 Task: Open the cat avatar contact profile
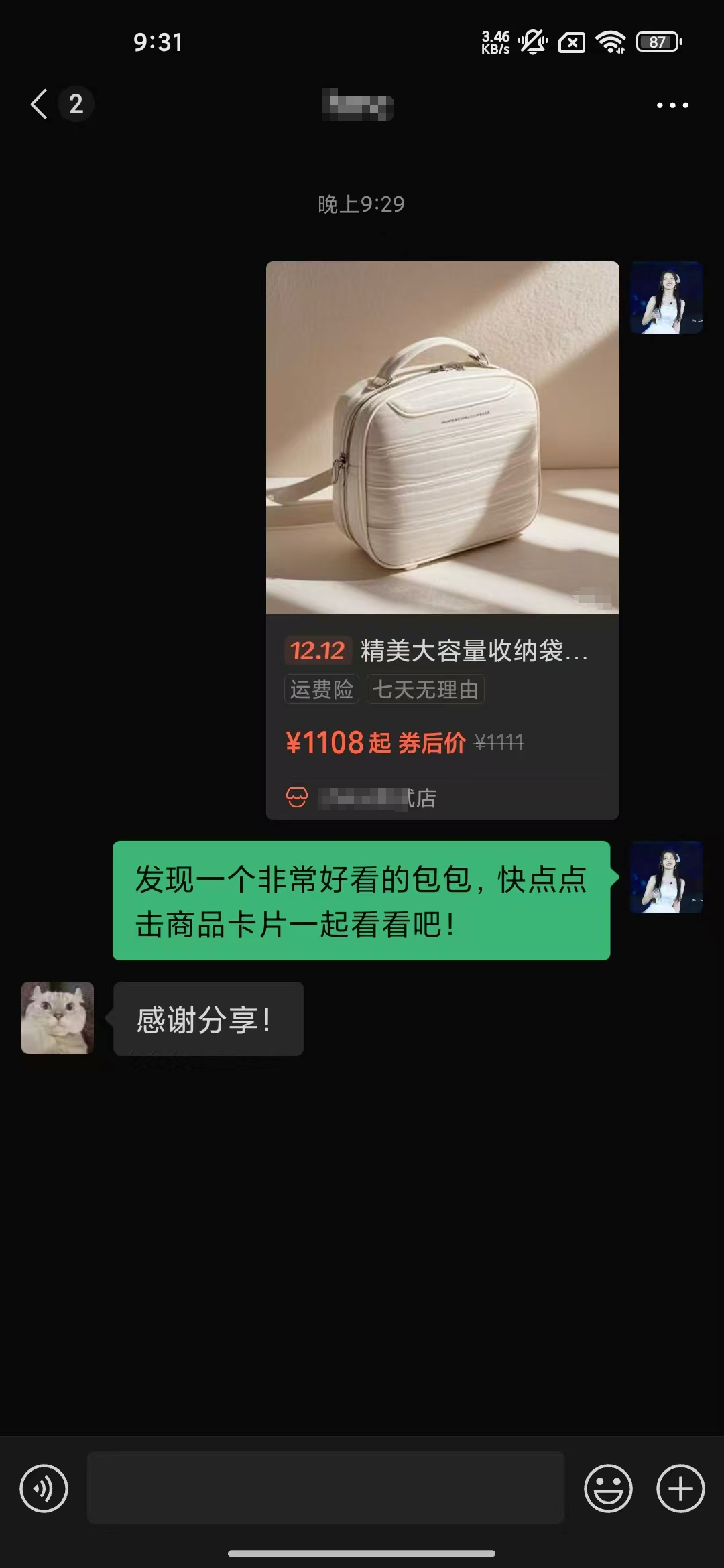pyautogui.click(x=58, y=1017)
